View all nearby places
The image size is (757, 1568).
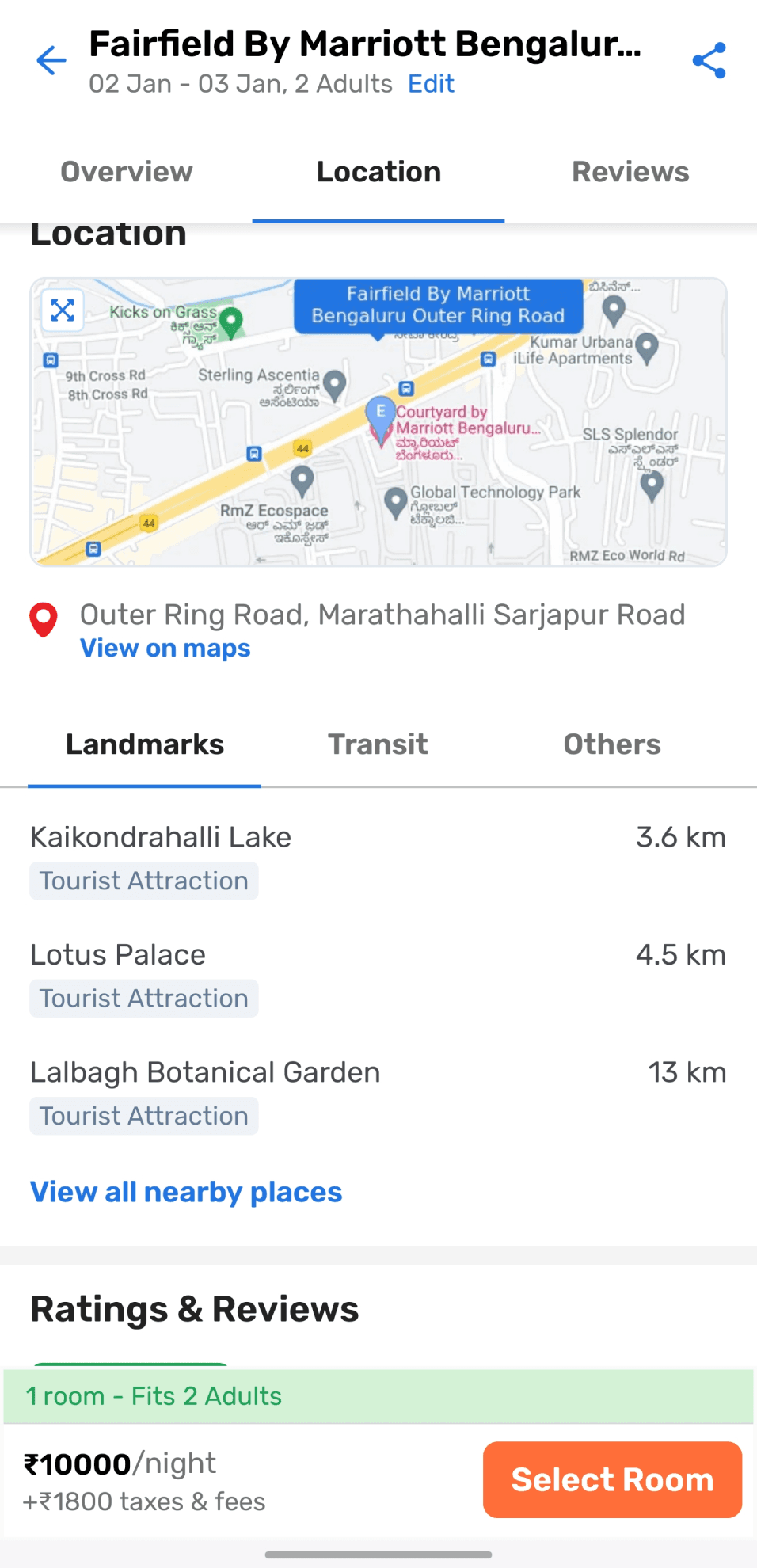[186, 1192]
